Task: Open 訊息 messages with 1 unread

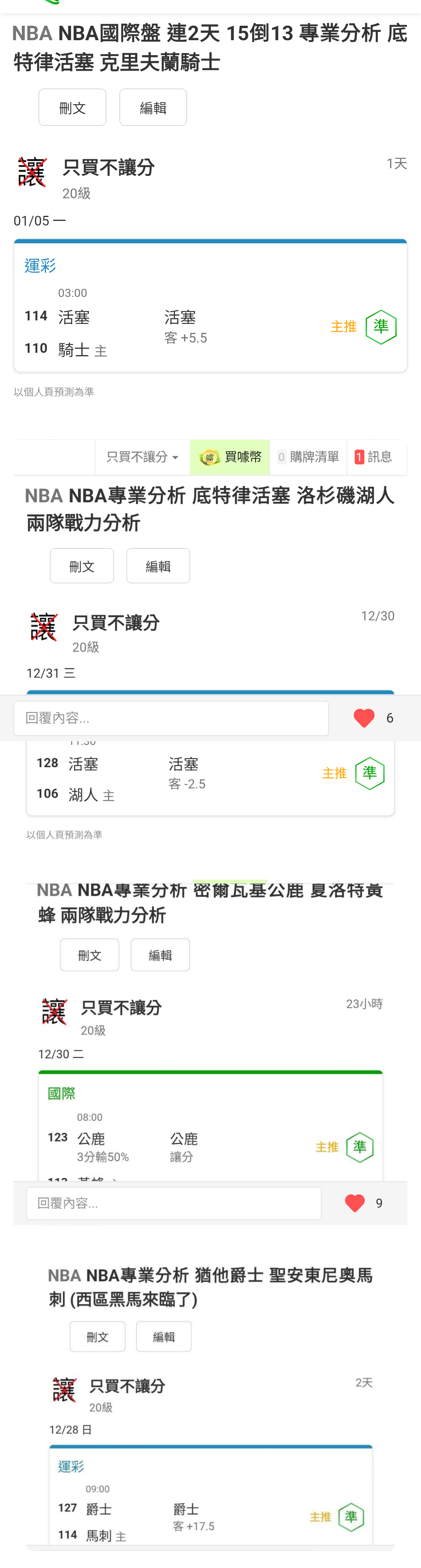Action: click(373, 457)
